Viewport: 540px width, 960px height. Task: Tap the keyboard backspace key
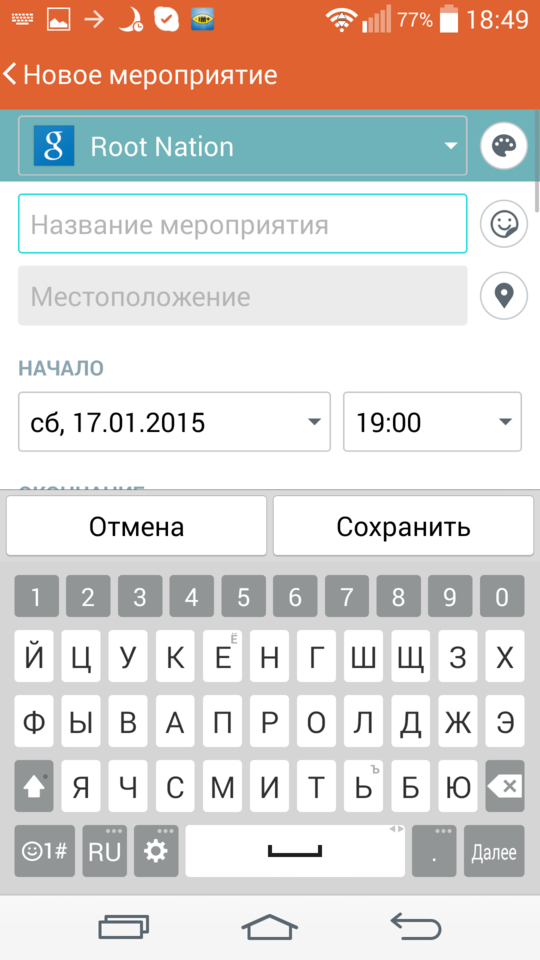[504, 786]
